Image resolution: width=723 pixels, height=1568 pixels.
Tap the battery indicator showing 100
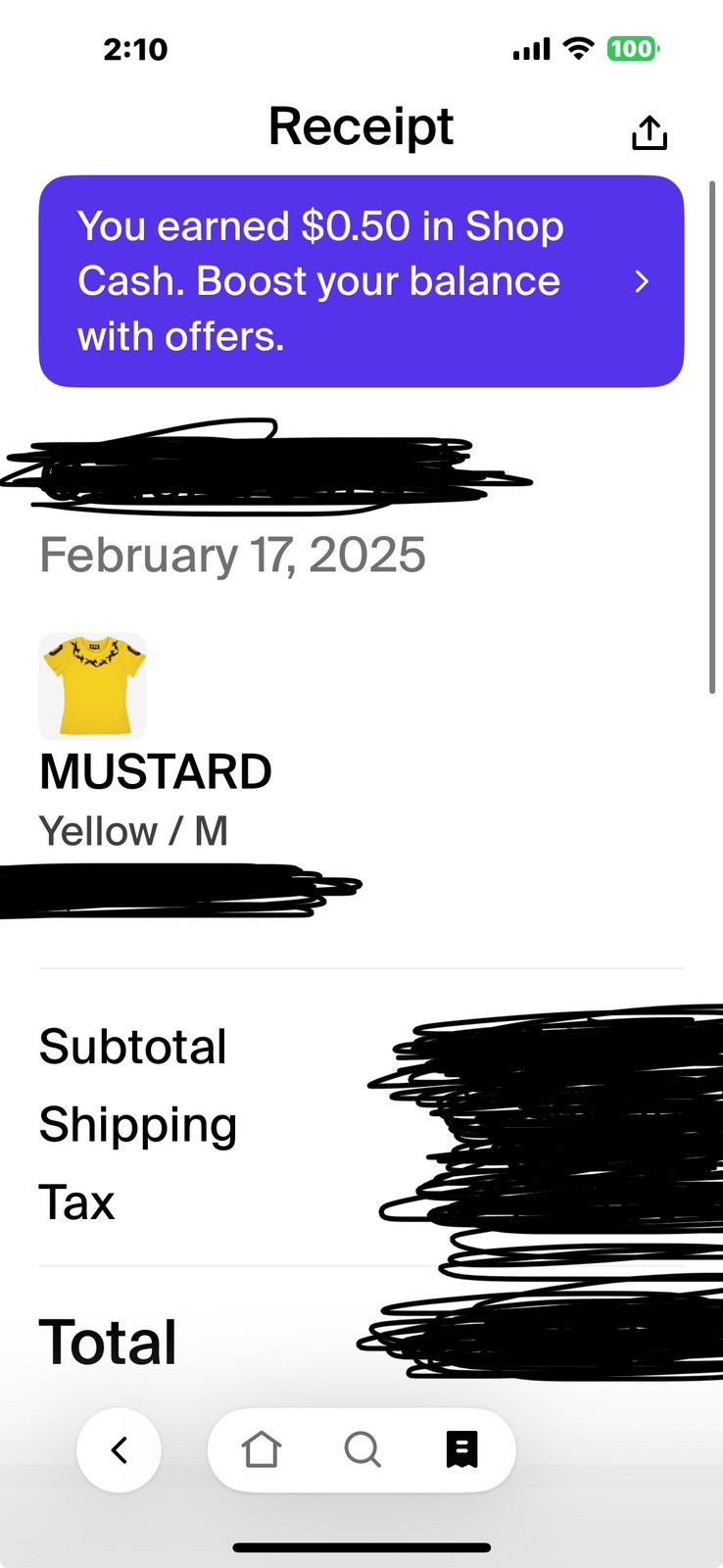[635, 47]
